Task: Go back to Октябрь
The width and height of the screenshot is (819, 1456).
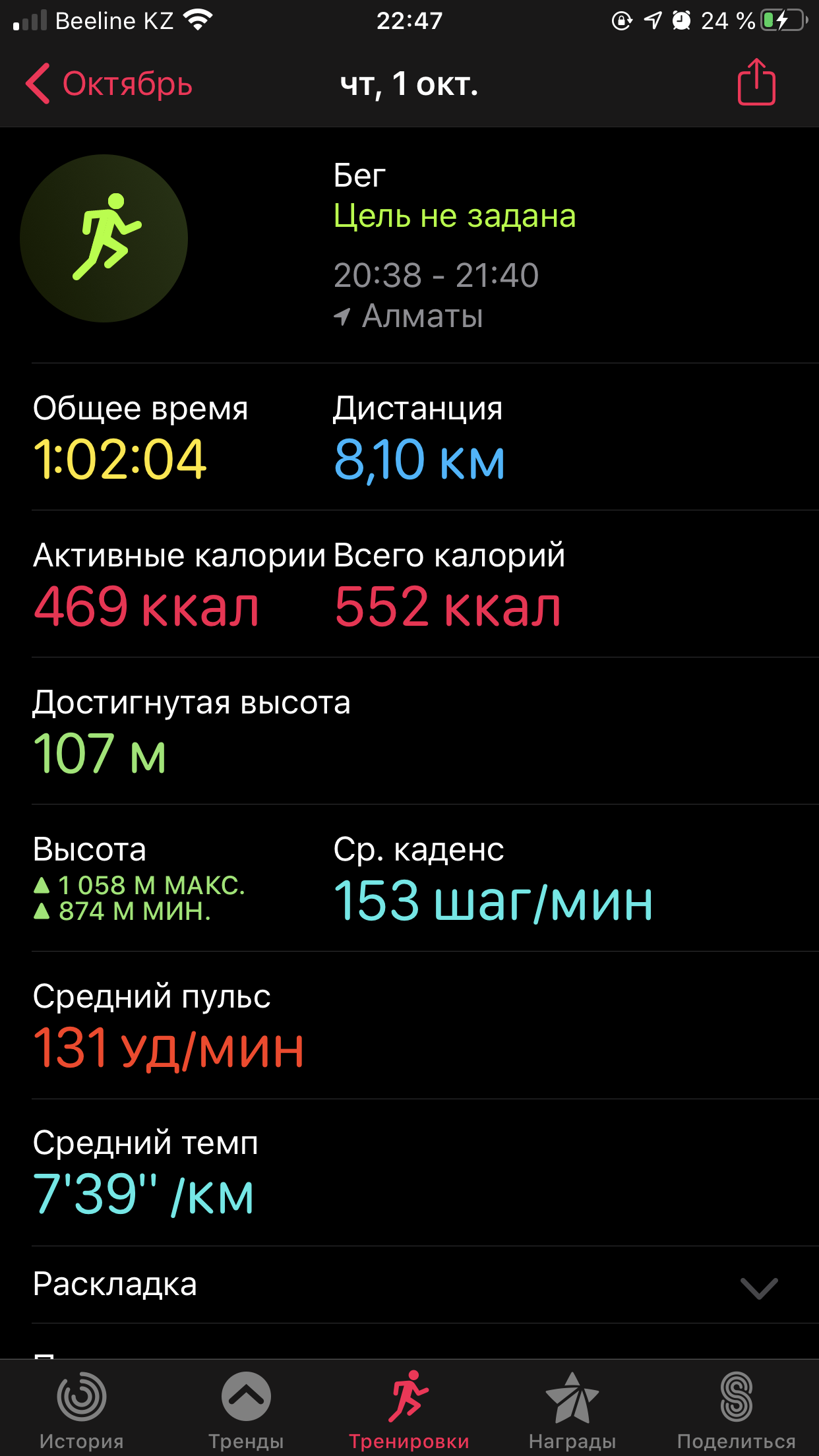Action: pos(109,84)
